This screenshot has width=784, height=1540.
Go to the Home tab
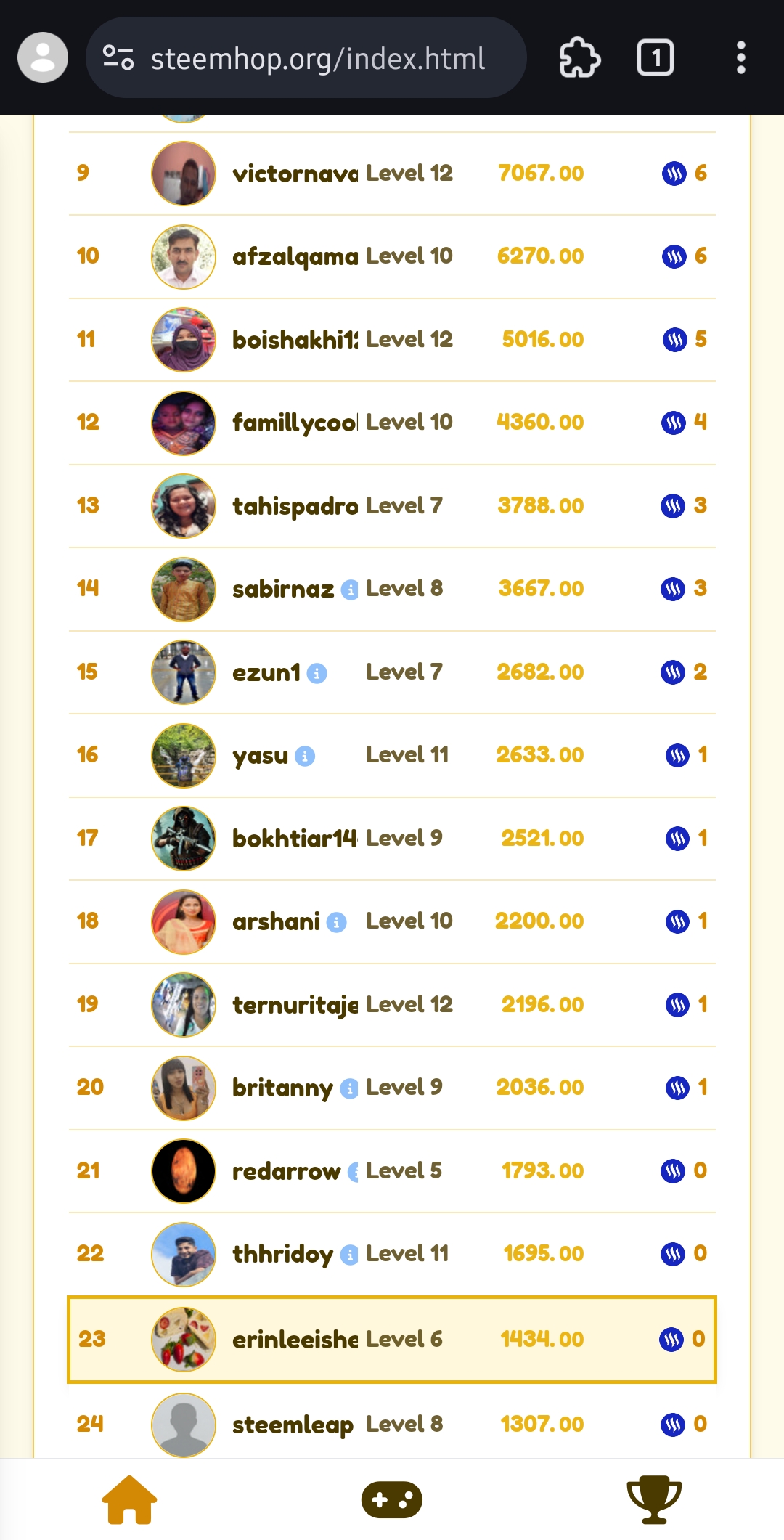[x=129, y=1499]
